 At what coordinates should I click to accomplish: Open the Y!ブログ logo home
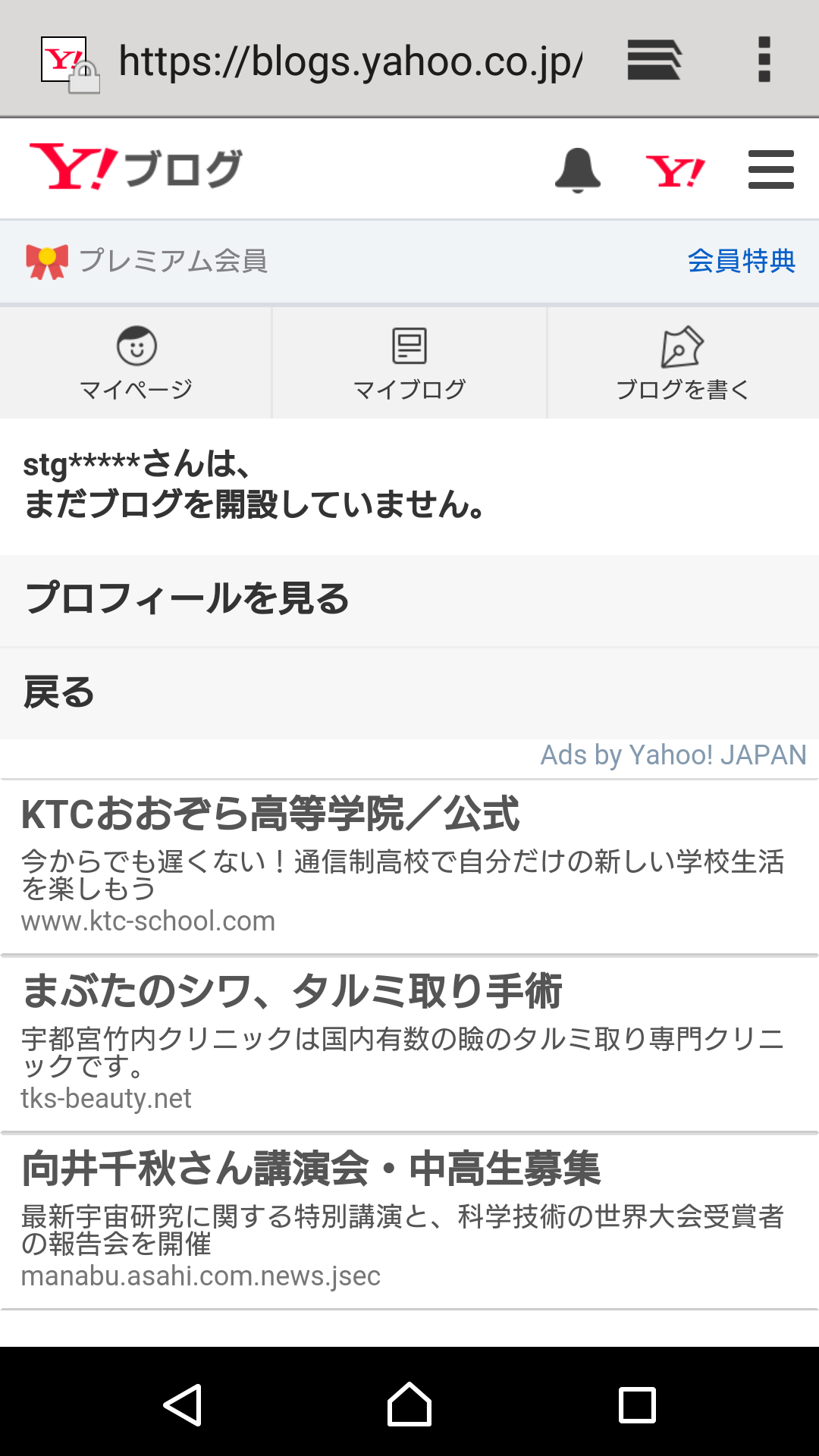click(136, 168)
